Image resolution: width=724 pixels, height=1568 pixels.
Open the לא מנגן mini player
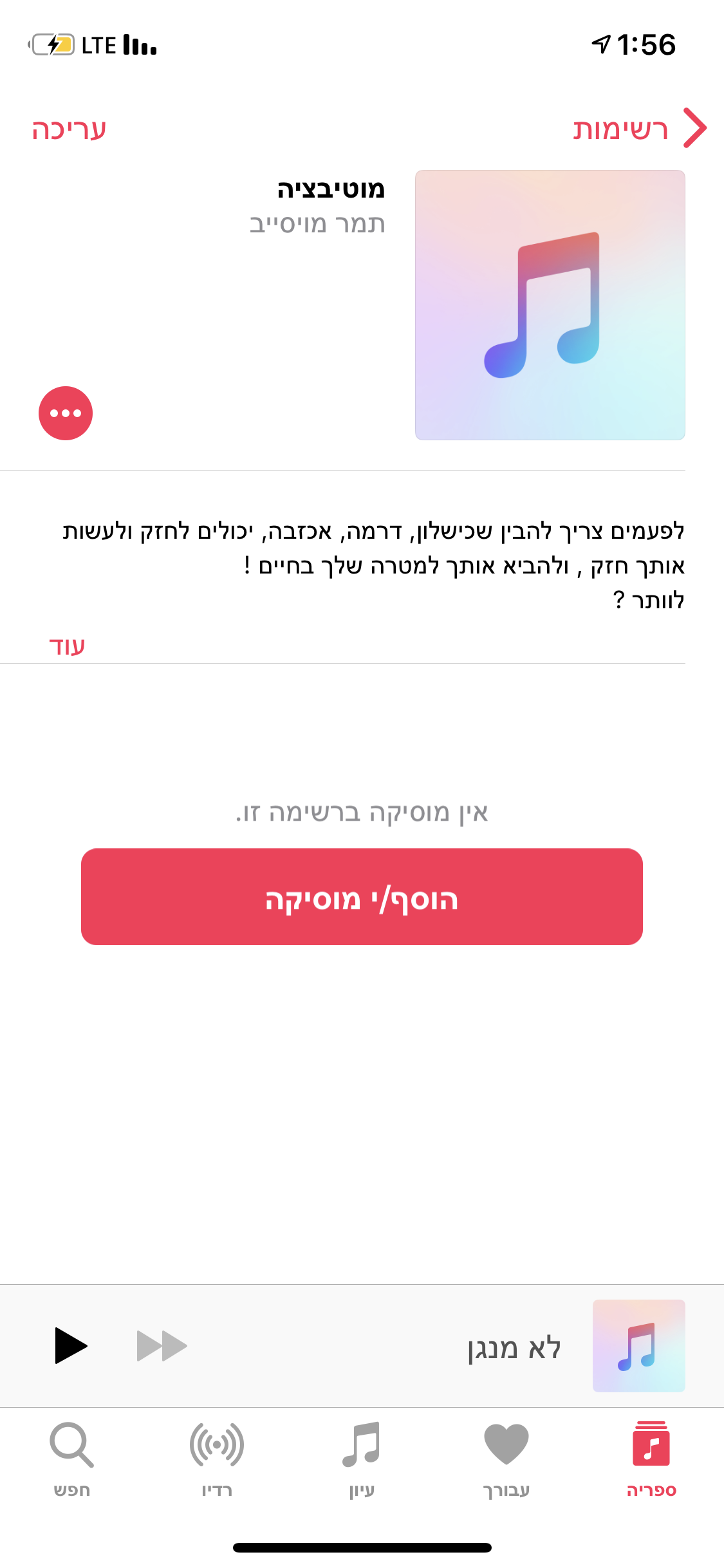[514, 1347]
